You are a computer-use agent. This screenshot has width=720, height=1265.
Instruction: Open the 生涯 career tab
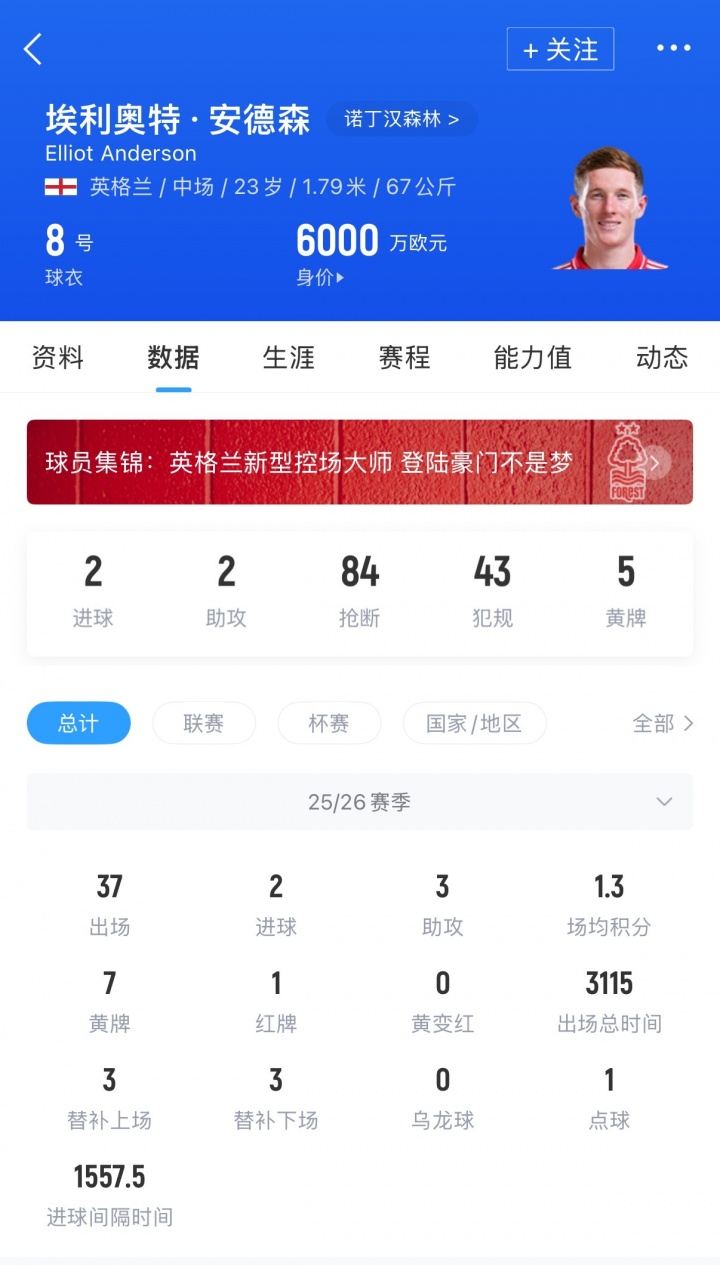point(289,357)
